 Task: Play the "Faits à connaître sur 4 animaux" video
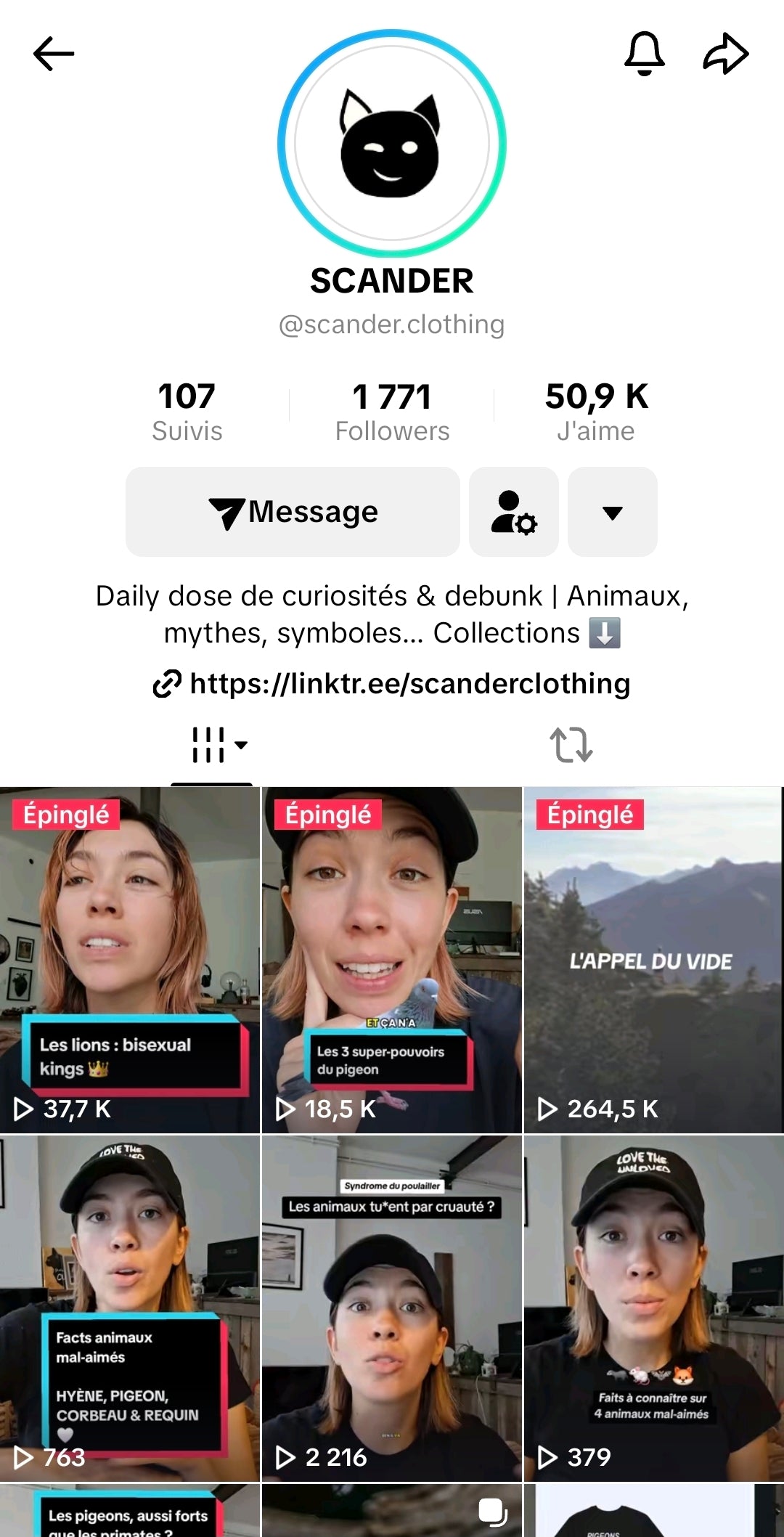click(x=653, y=1307)
